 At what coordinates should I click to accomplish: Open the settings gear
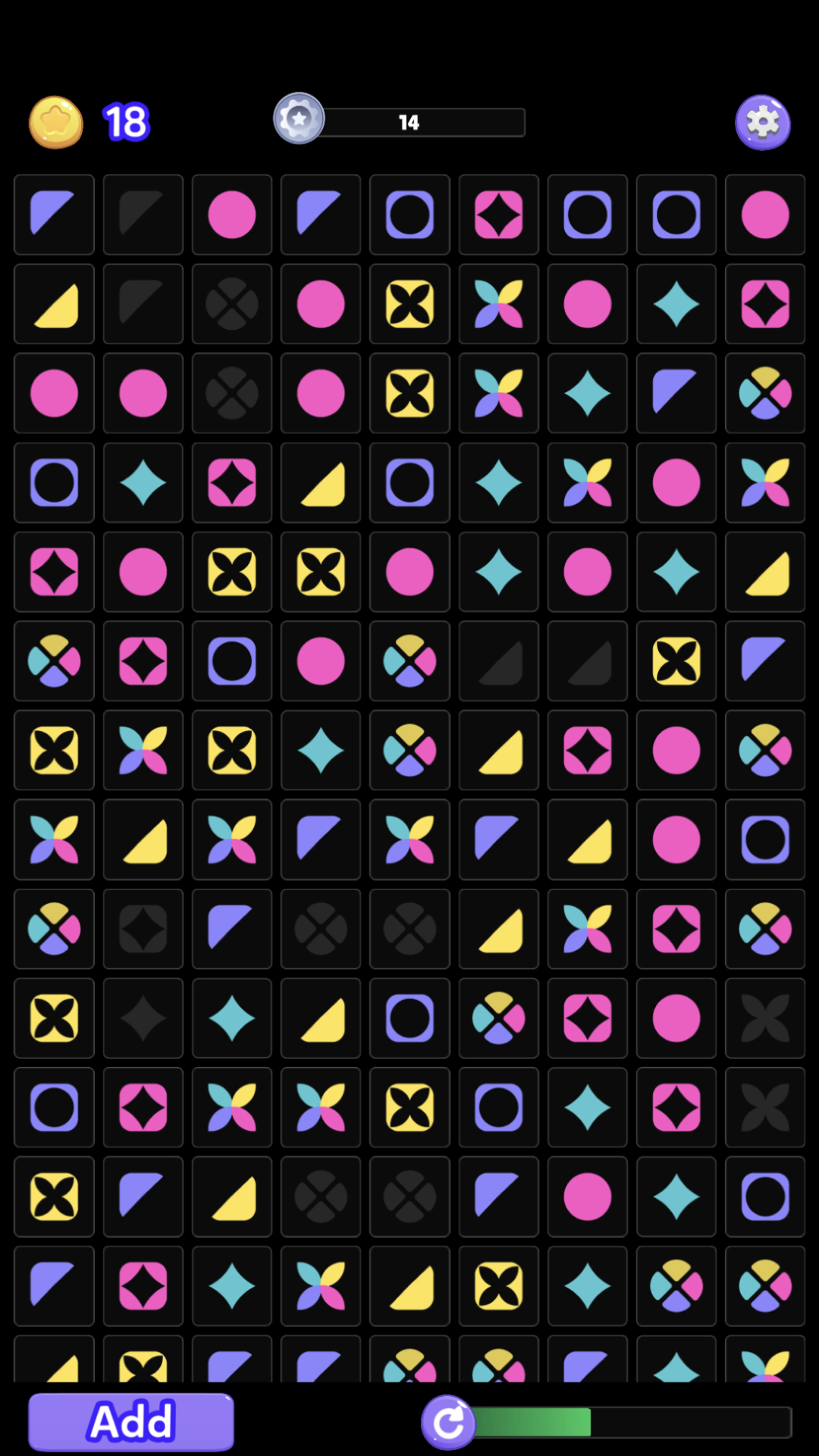point(763,122)
